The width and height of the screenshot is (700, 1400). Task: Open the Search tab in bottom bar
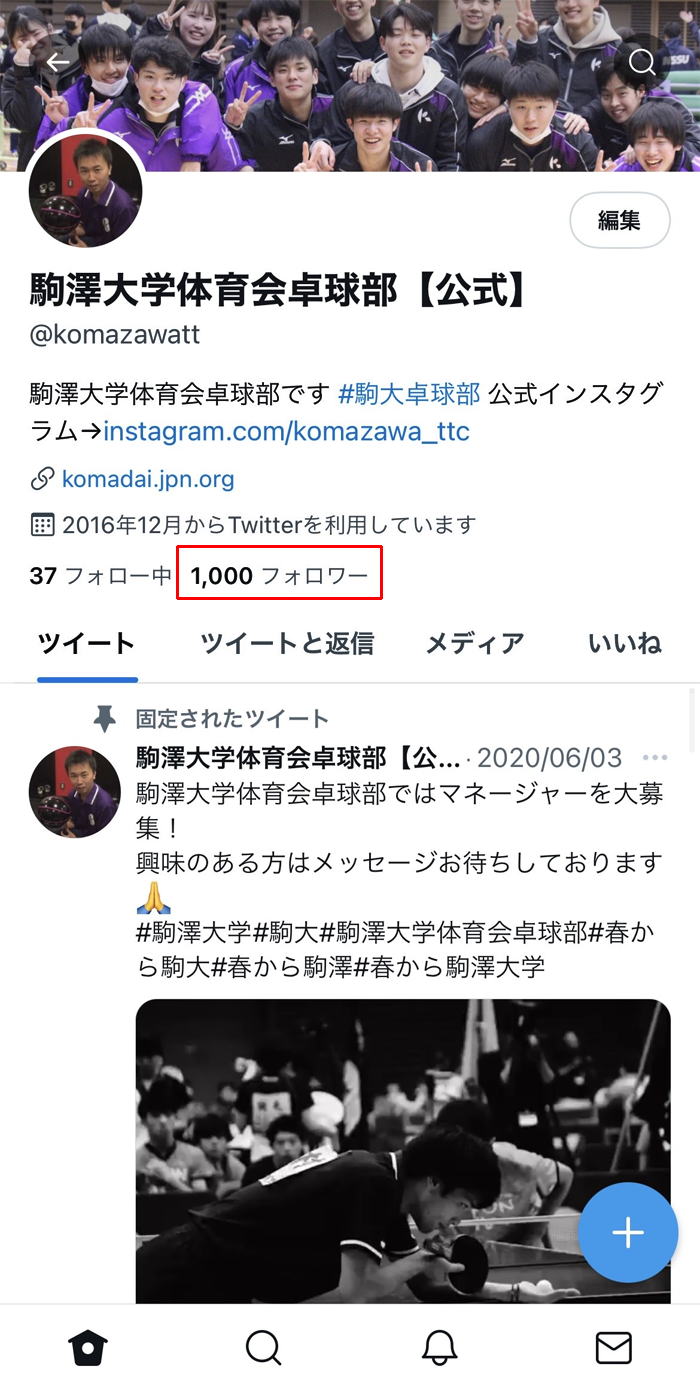[263, 1348]
